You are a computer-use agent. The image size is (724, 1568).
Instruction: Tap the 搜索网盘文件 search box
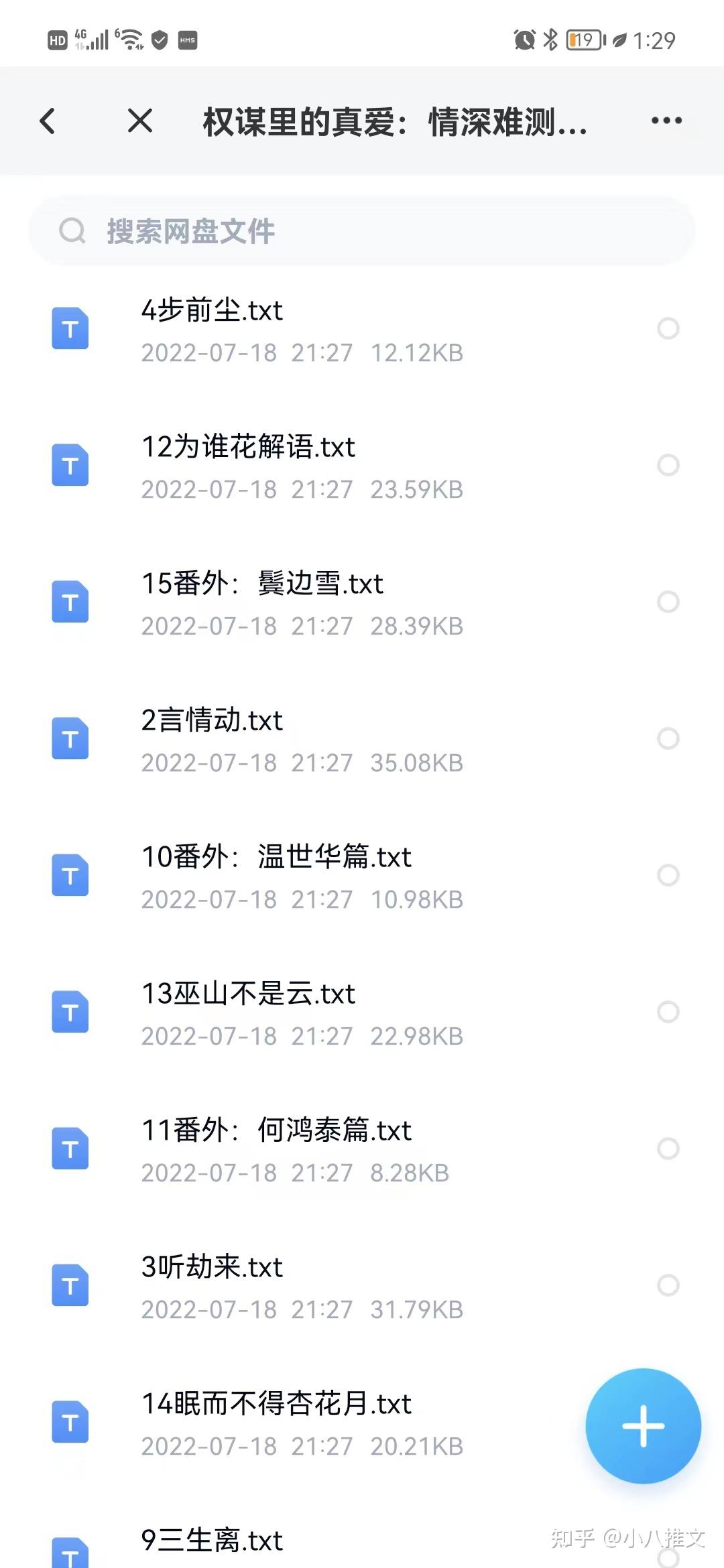click(362, 231)
